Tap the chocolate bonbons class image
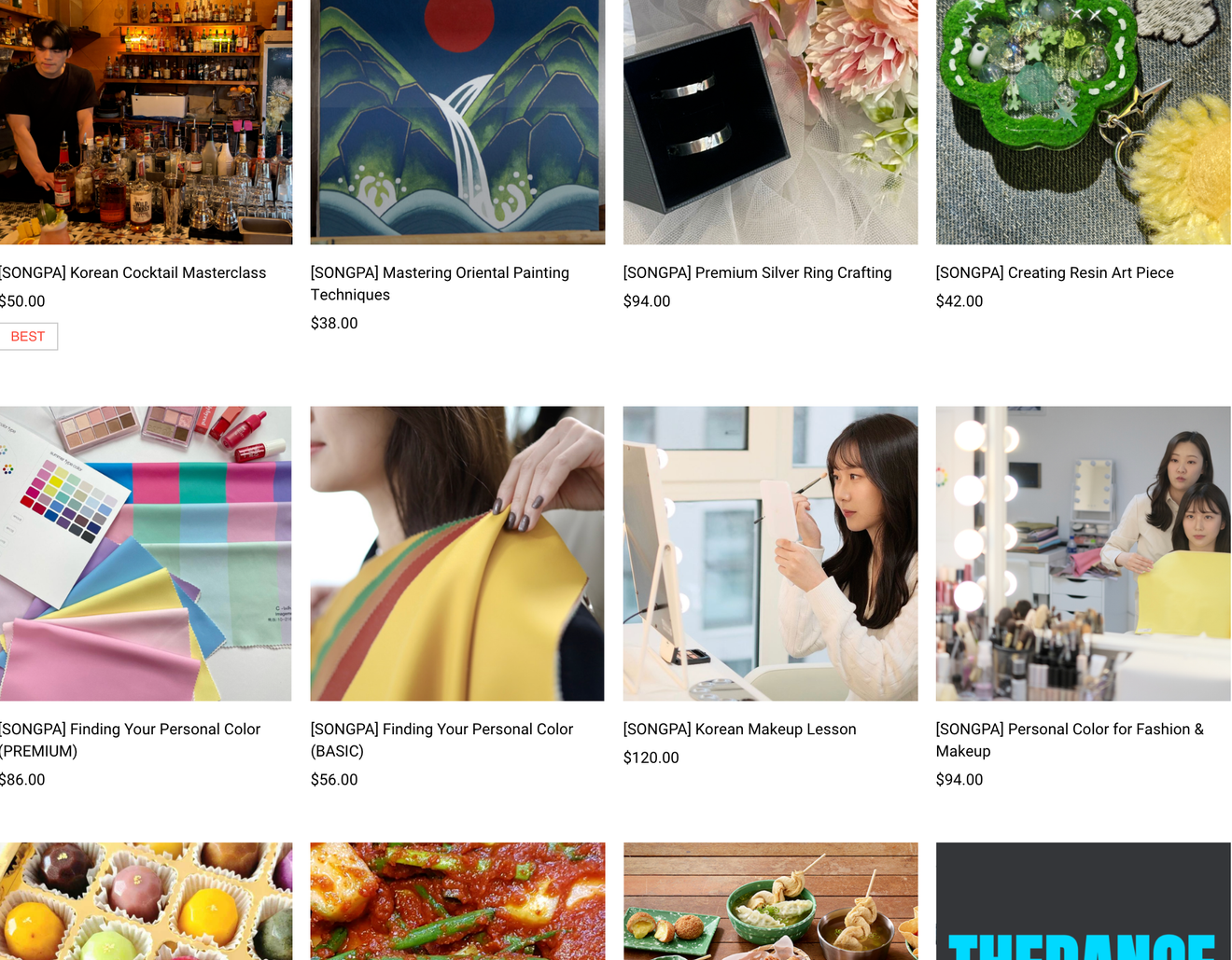The image size is (1232, 960). tap(146, 900)
